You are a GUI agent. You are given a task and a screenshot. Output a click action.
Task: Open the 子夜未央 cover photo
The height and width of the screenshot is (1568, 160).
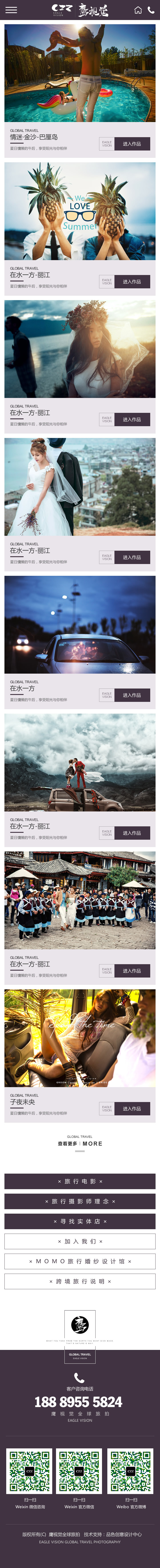pos(80,1038)
